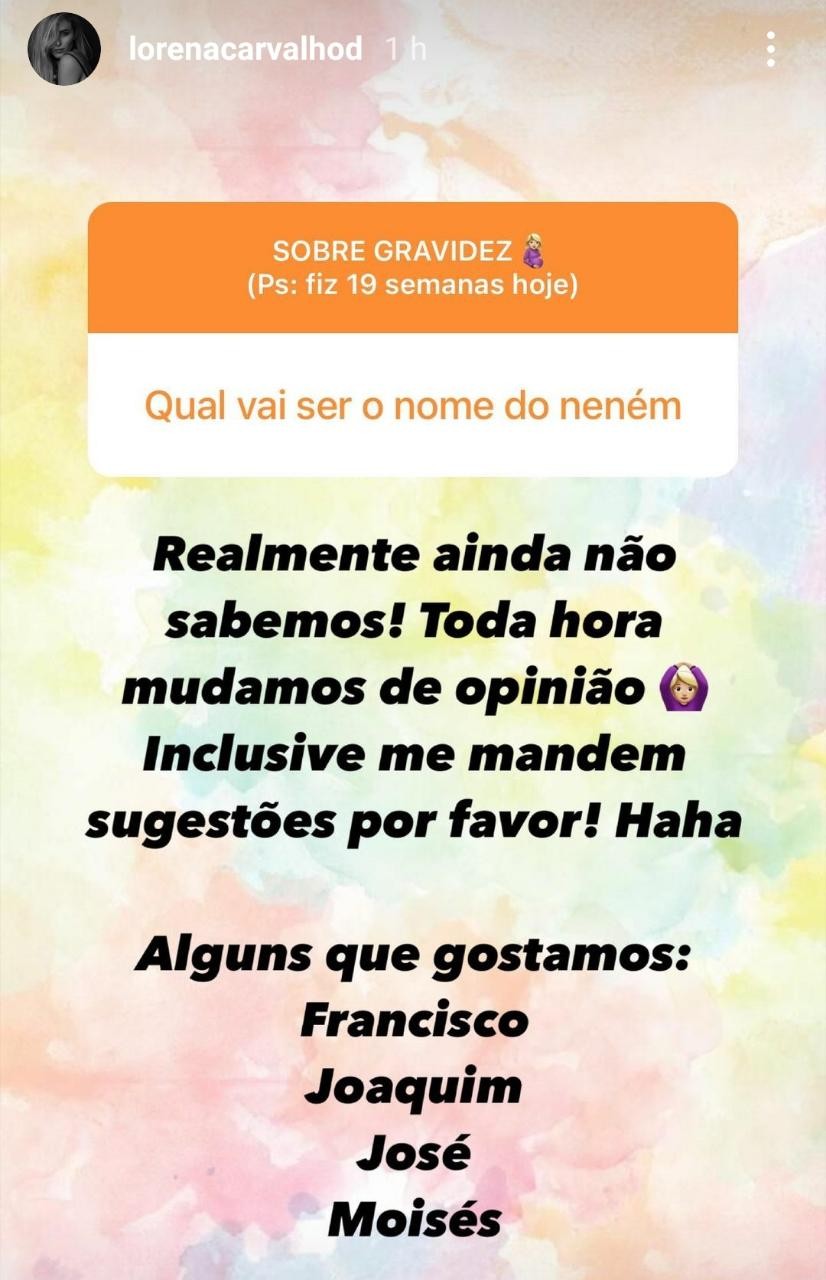Open lorenacarvalhod's profile picture
This screenshot has width=826, height=1280.
pyautogui.click(x=64, y=49)
